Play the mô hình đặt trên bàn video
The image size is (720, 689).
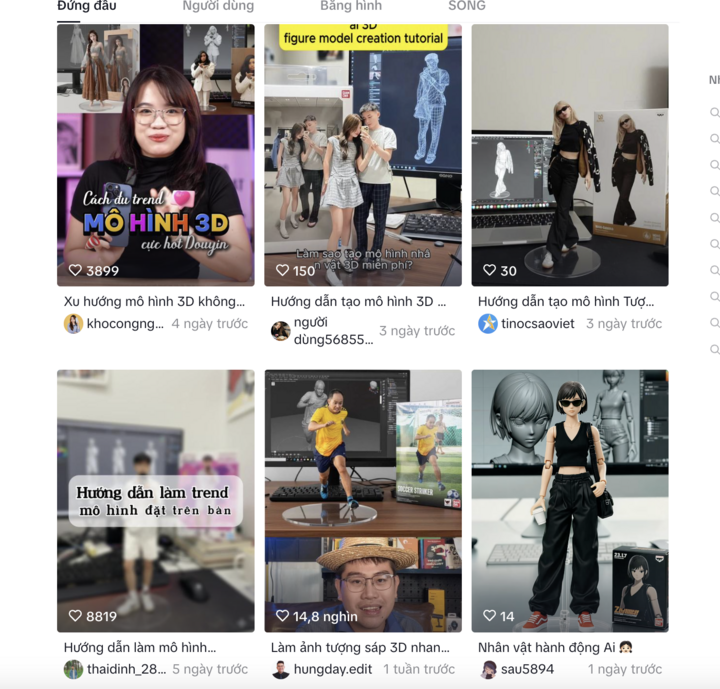point(155,500)
